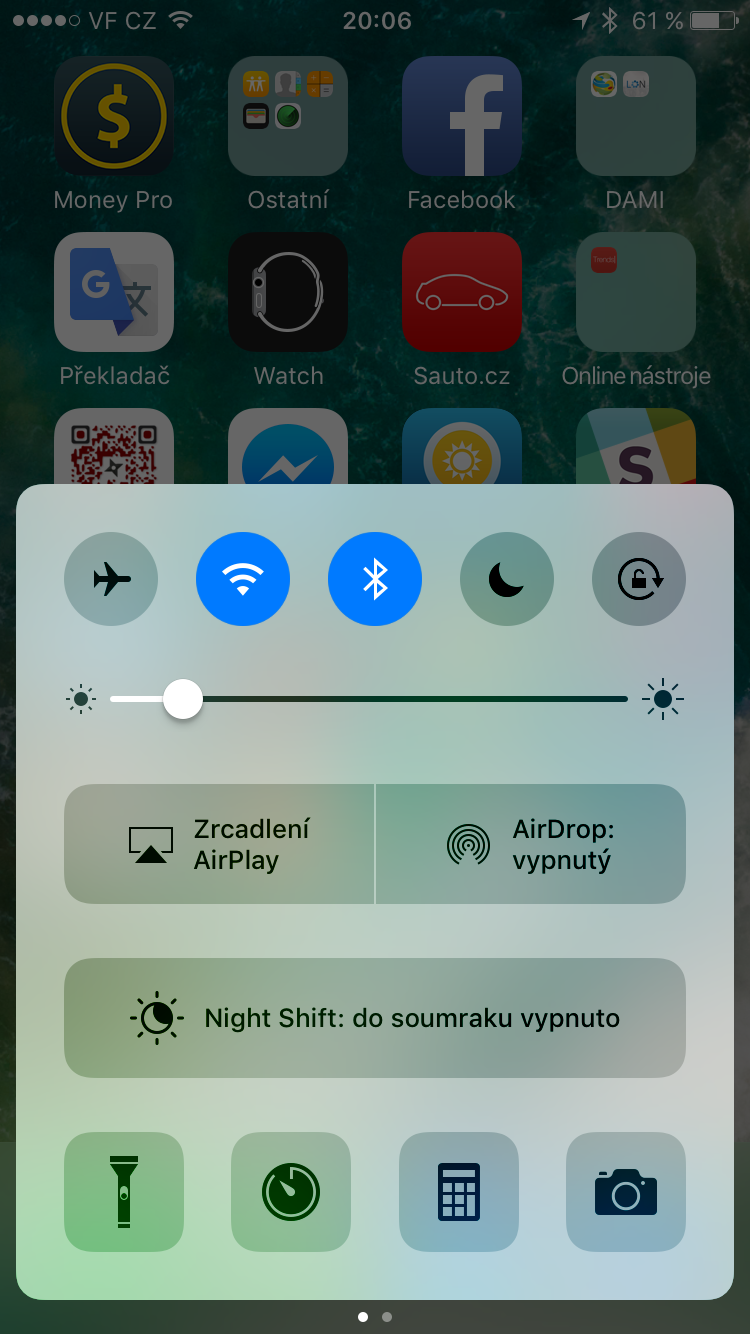Turn on the flashlight

124,1192
